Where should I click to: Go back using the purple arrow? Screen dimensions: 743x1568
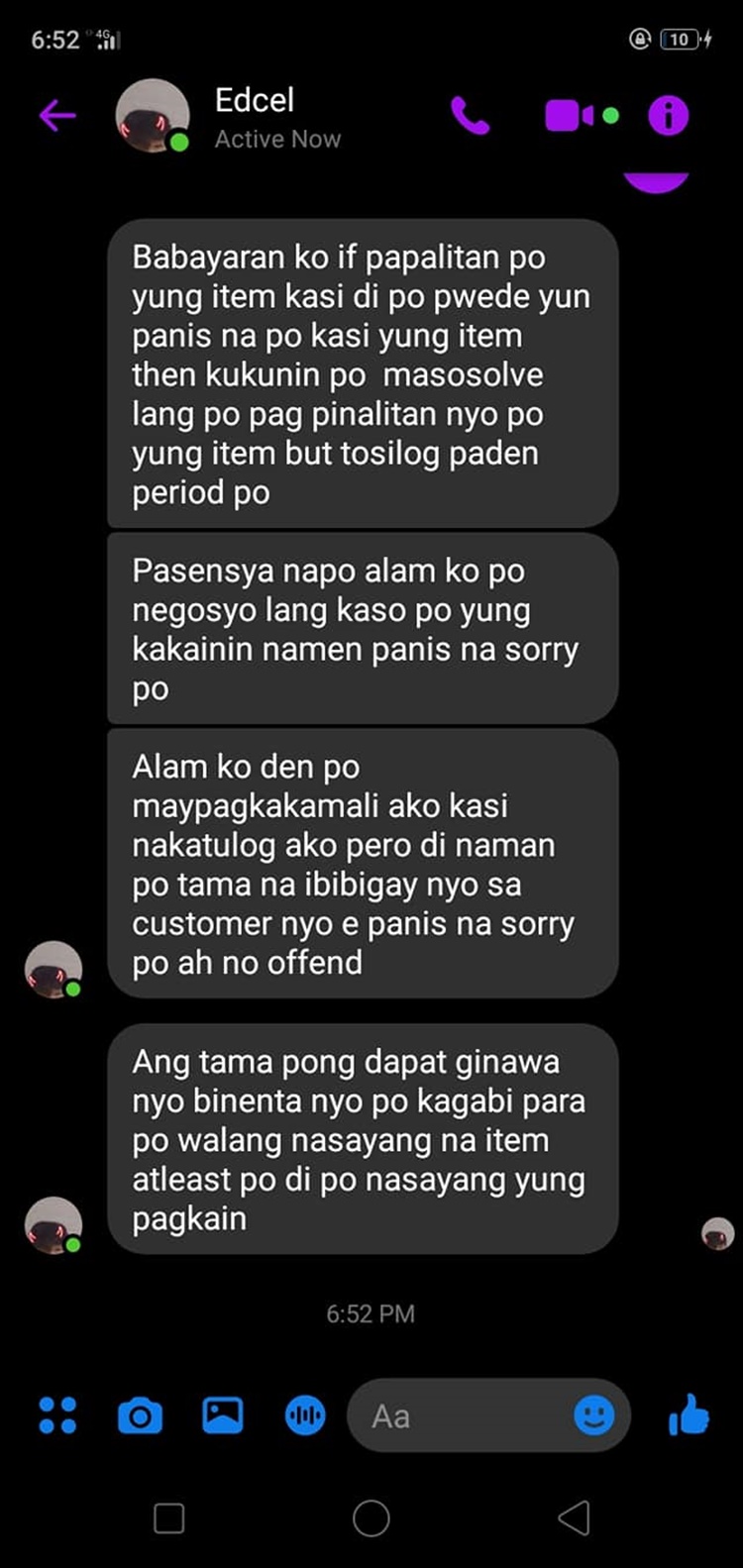click(57, 116)
